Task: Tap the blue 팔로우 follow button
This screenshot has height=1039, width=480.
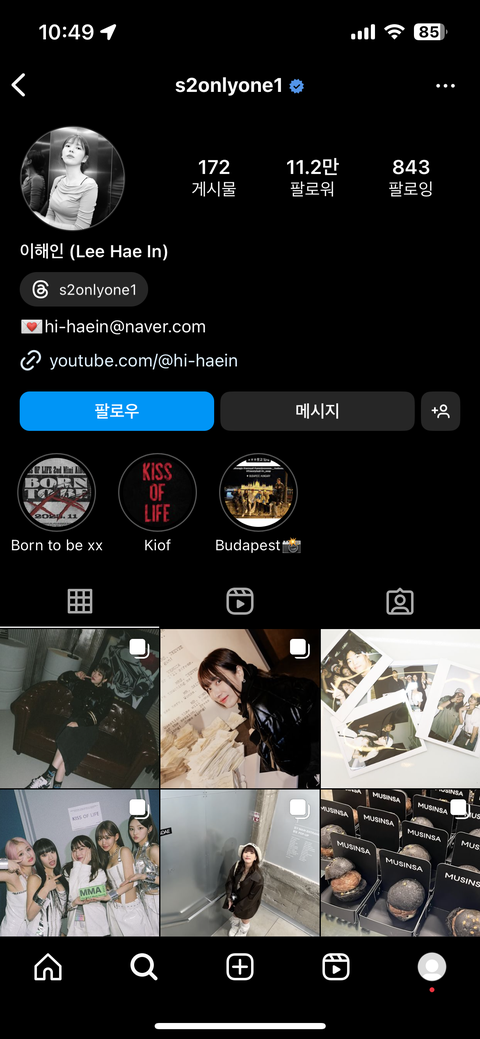Action: coord(117,411)
